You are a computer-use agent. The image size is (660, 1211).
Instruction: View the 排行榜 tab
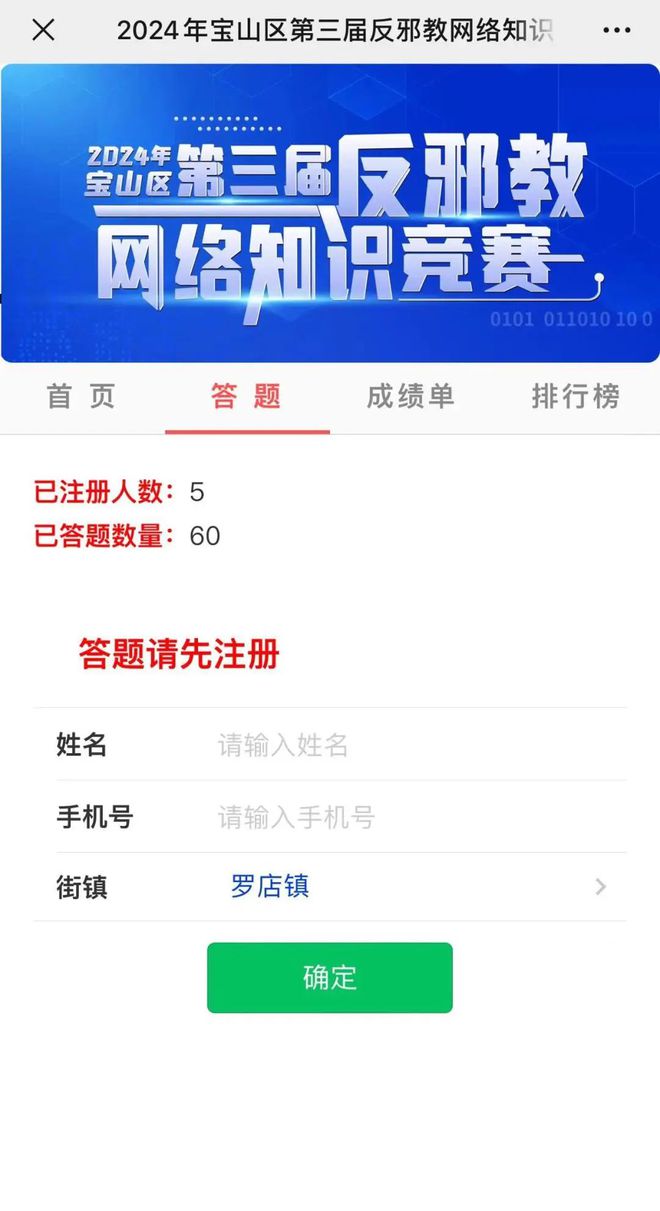tap(575, 397)
